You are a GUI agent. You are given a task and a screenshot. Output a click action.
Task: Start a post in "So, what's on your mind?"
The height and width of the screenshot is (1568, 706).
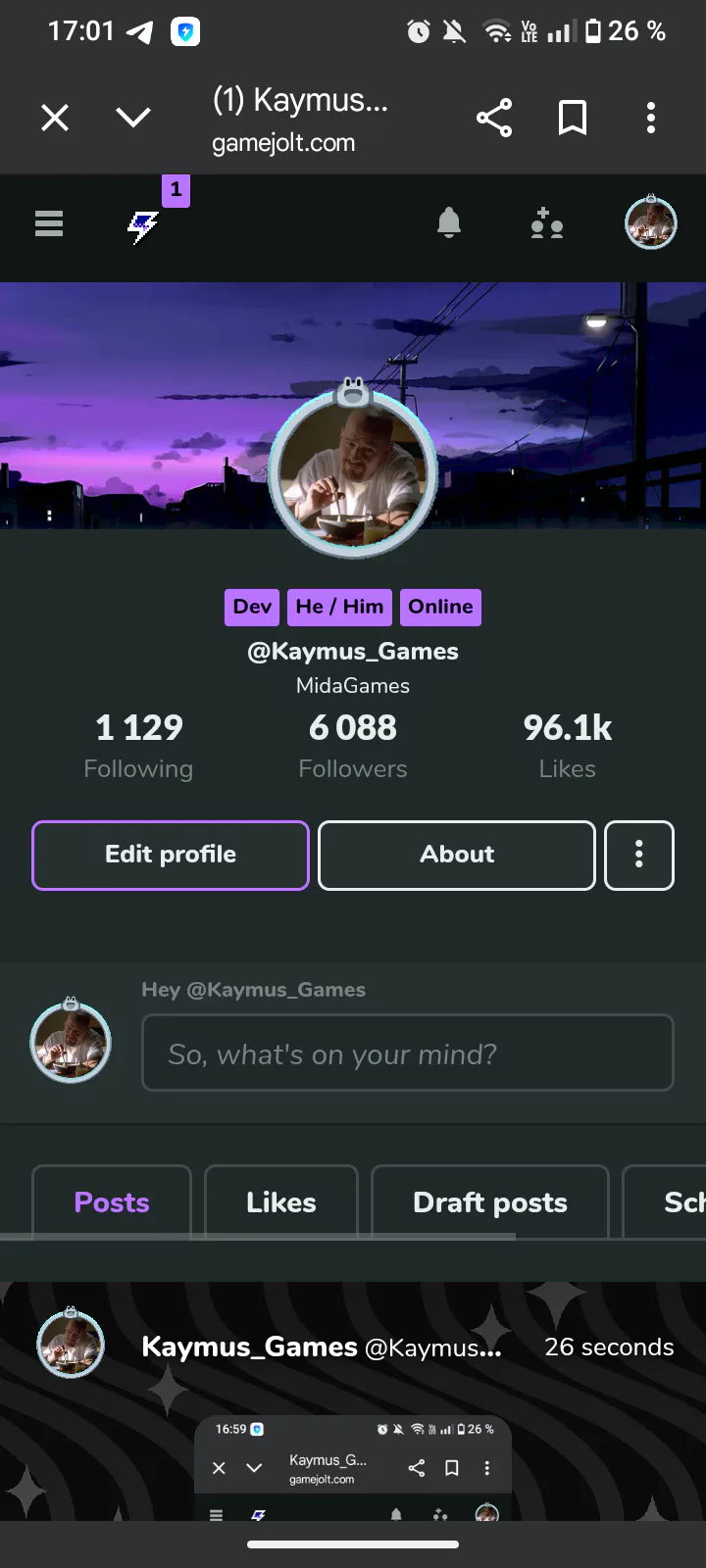(408, 1053)
